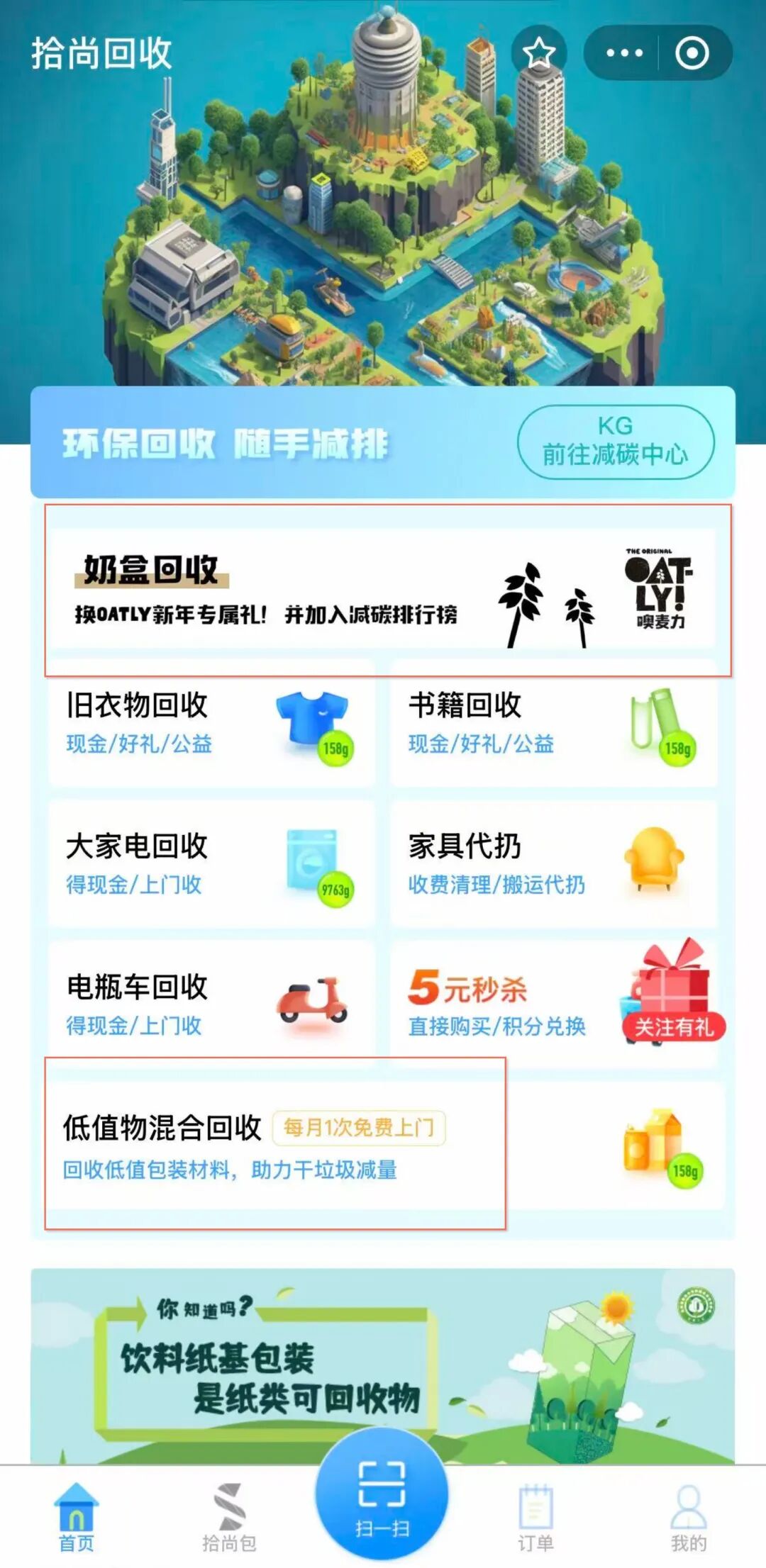Viewport: 766px width, 1568px height.
Task: Tap the 扫一扫 scan button
Action: (x=382, y=1494)
